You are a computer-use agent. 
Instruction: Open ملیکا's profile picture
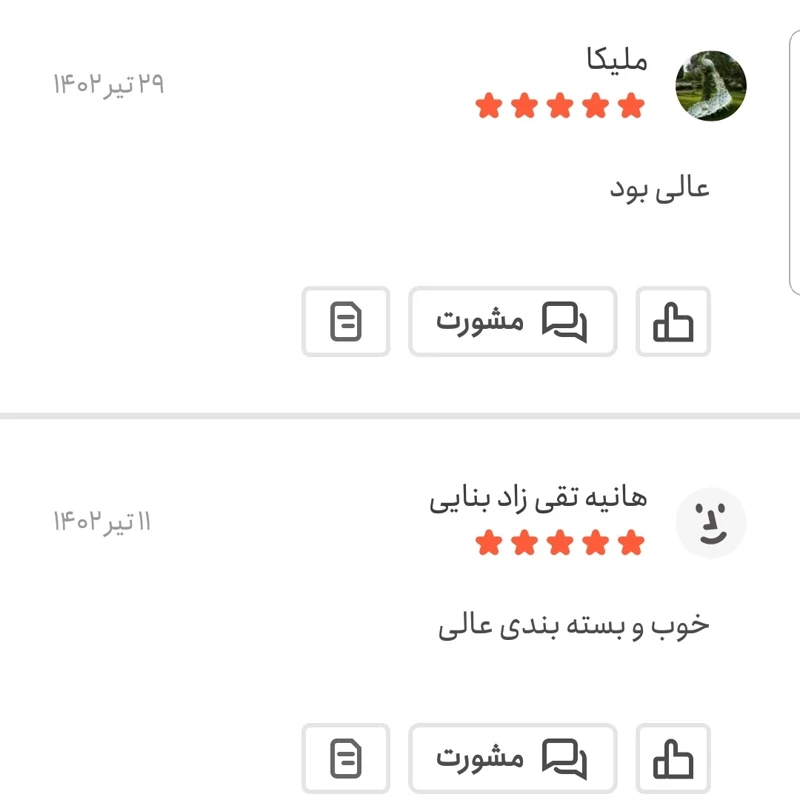(x=711, y=86)
